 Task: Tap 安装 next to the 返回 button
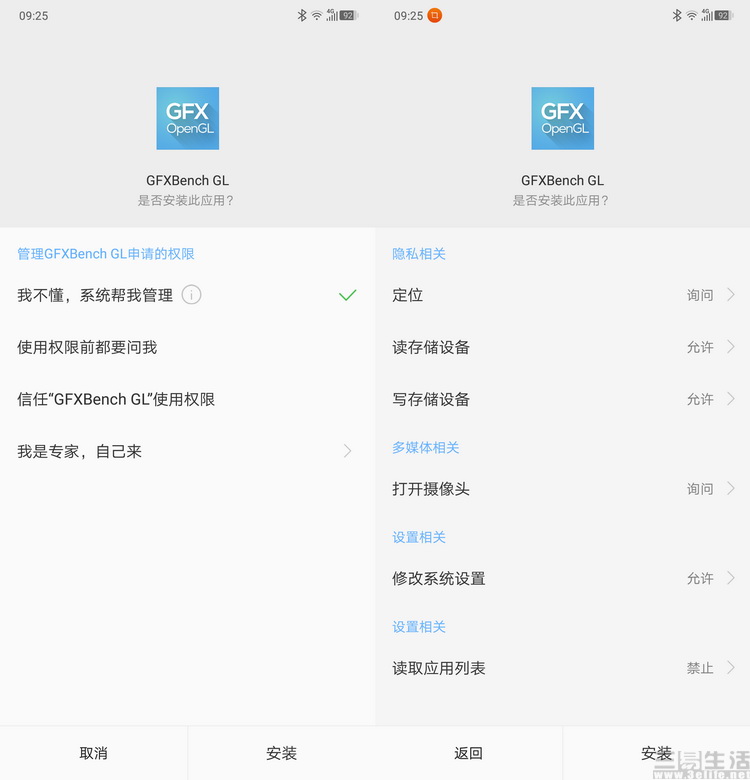(x=656, y=753)
